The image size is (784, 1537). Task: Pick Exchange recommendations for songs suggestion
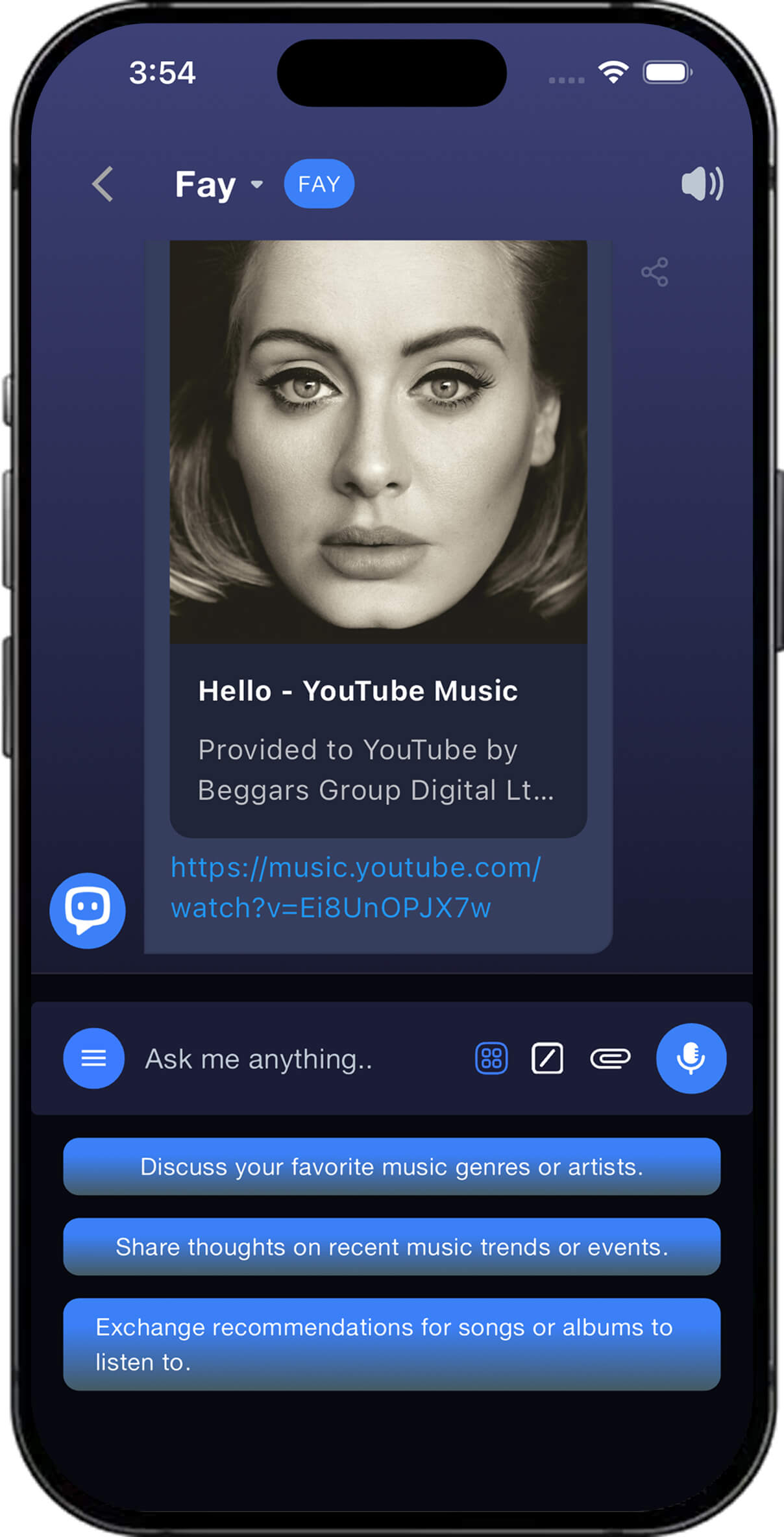[391, 1344]
